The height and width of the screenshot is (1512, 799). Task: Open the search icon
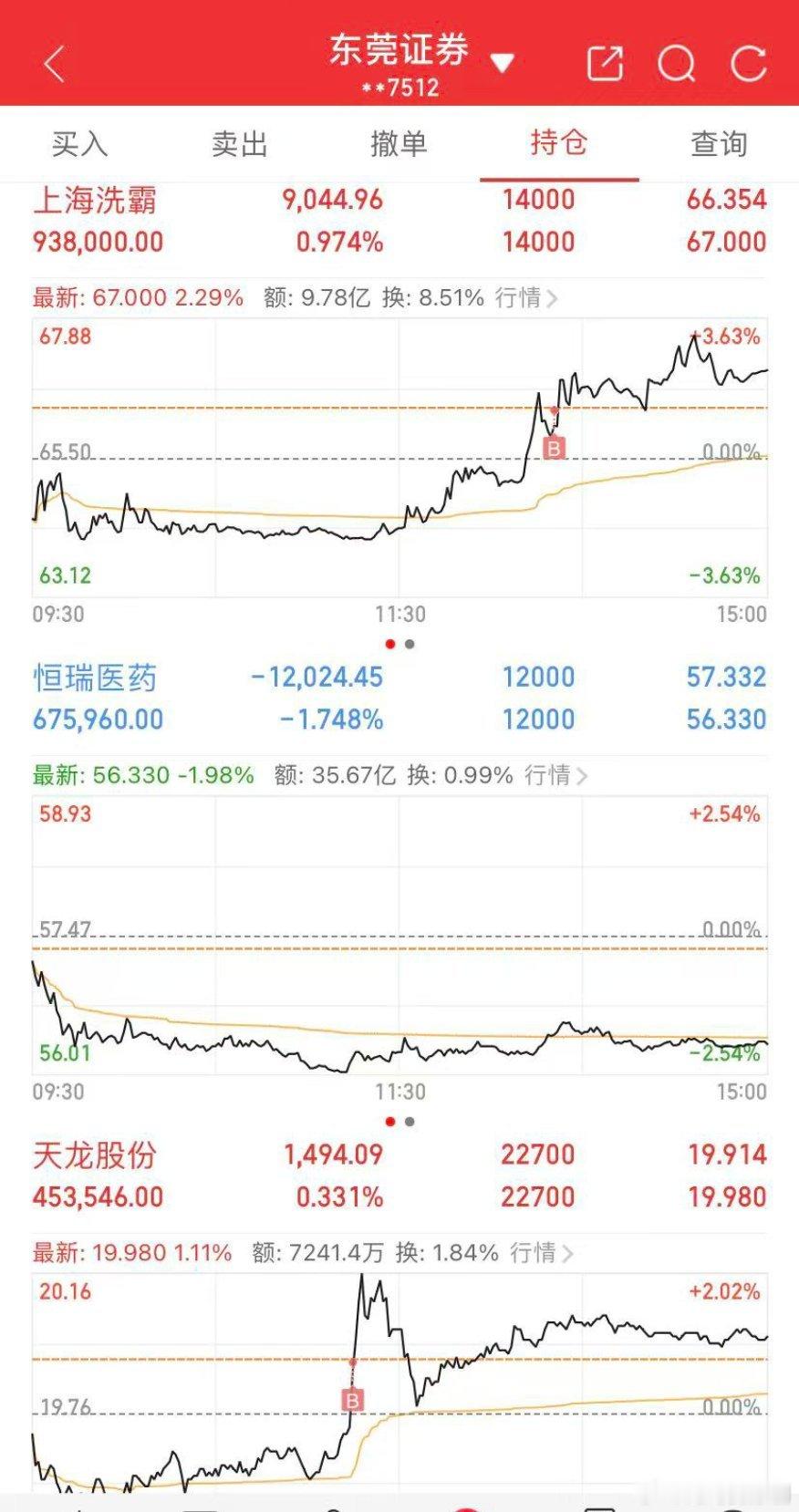coord(676,64)
